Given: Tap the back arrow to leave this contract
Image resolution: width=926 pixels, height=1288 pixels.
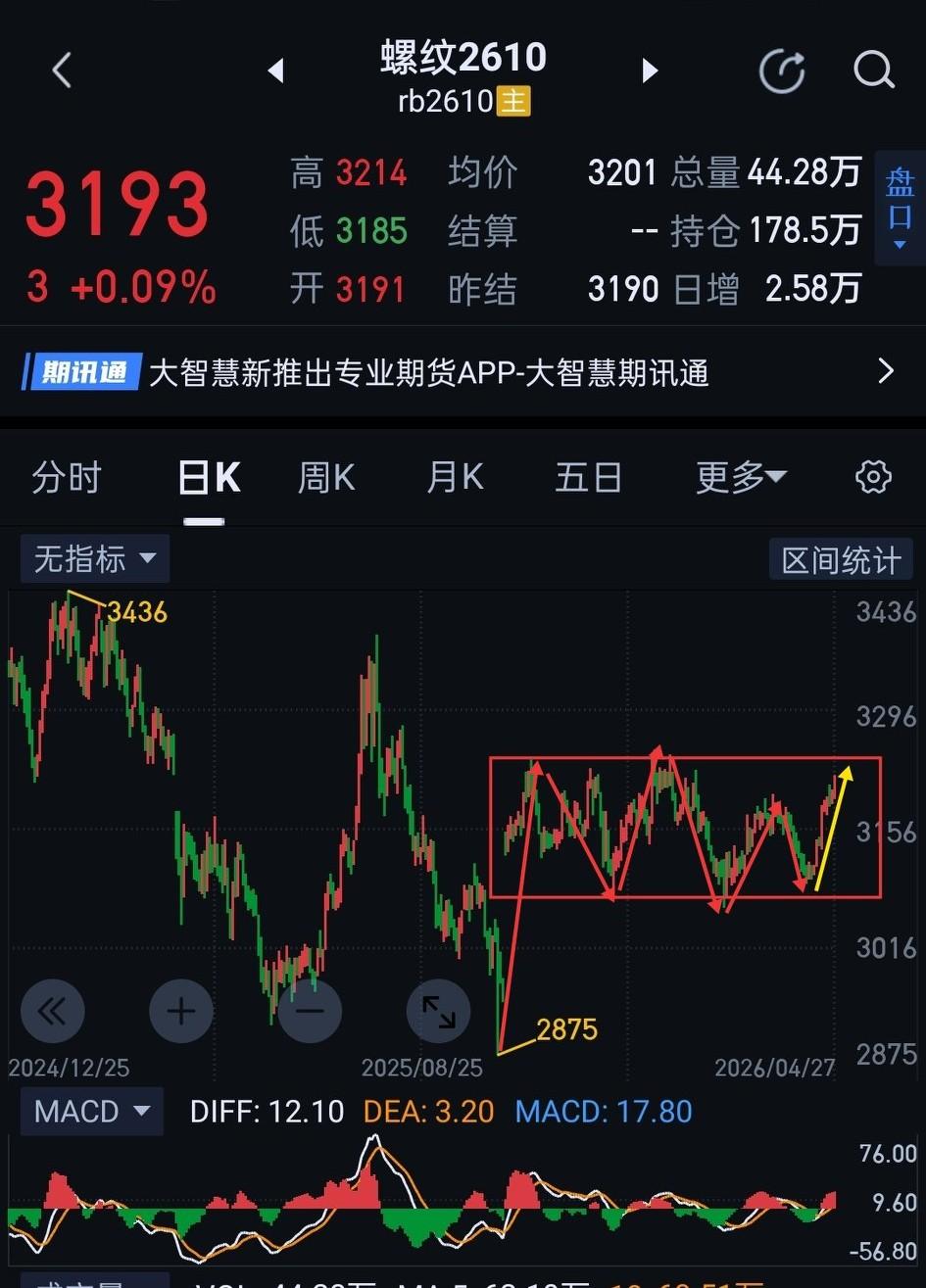Looking at the screenshot, I should click(61, 71).
